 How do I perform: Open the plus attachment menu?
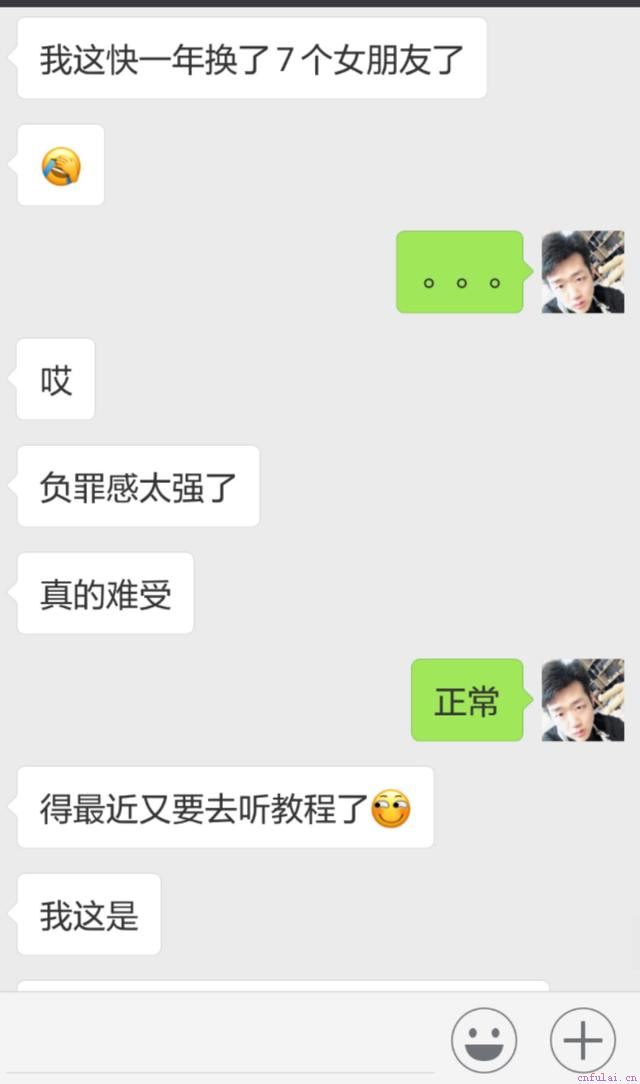[x=583, y=1040]
